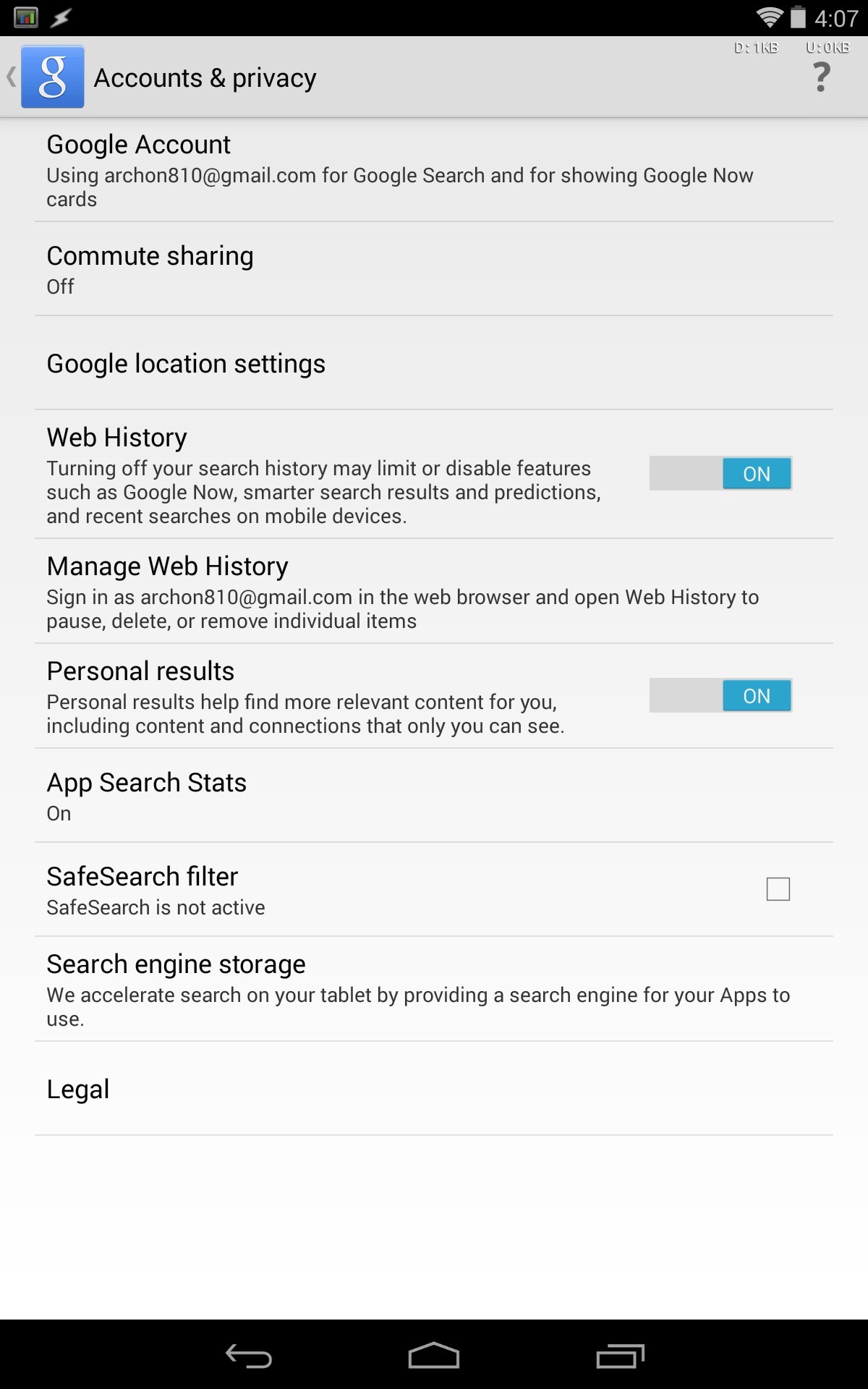Check the SafeSearch filter box

[778, 889]
